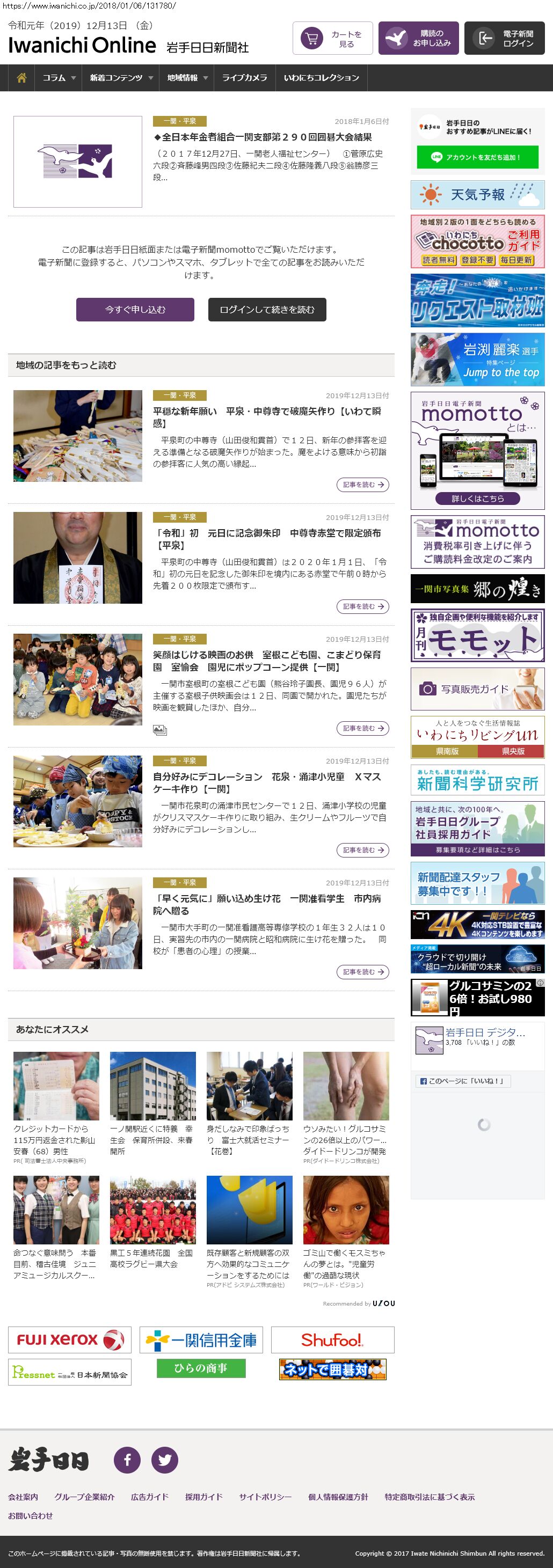Tap 今すぐ申し込む button
Screen dimensions: 553x1568
click(x=135, y=309)
